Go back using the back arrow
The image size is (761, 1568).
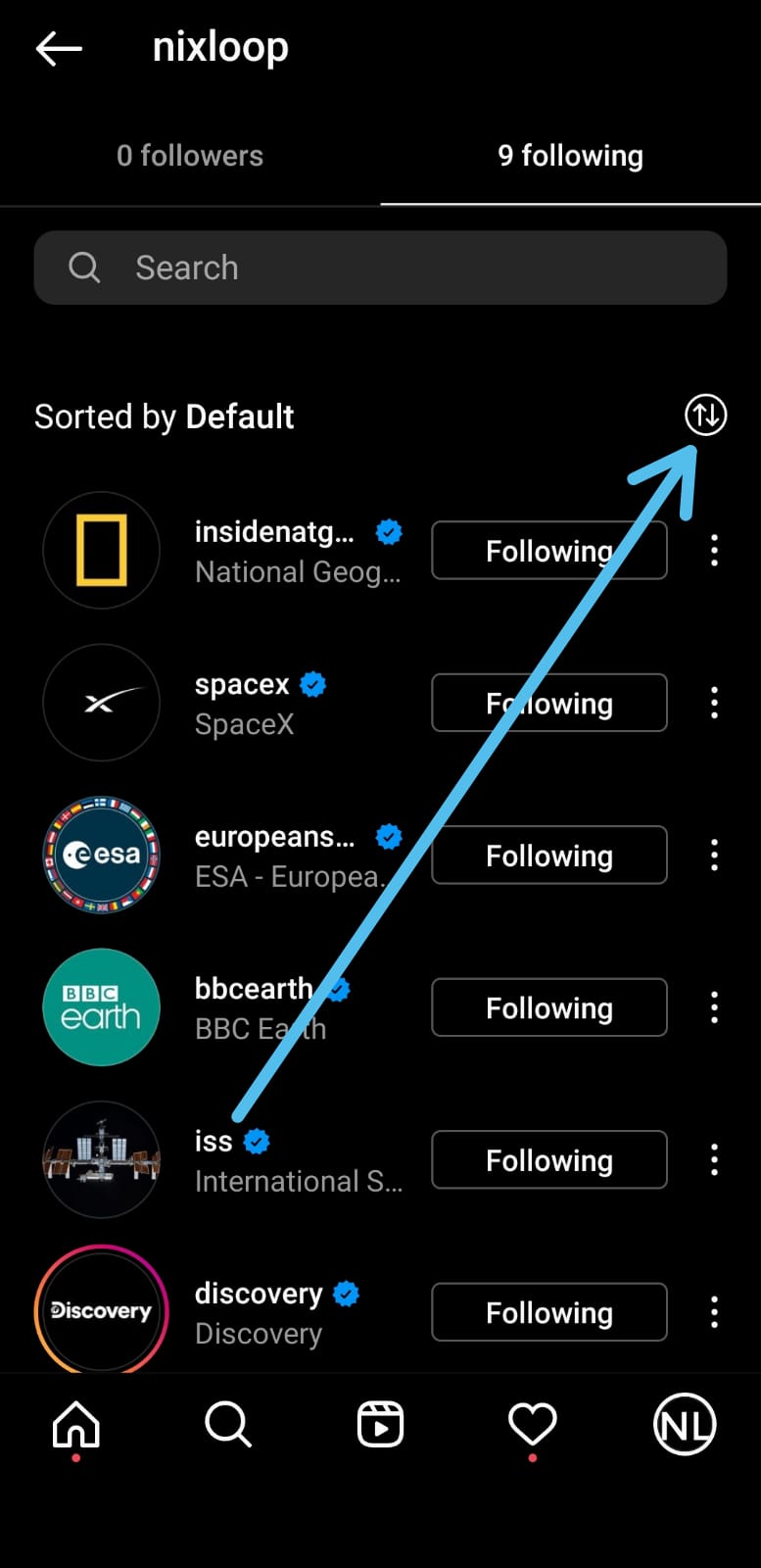pyautogui.click(x=57, y=47)
